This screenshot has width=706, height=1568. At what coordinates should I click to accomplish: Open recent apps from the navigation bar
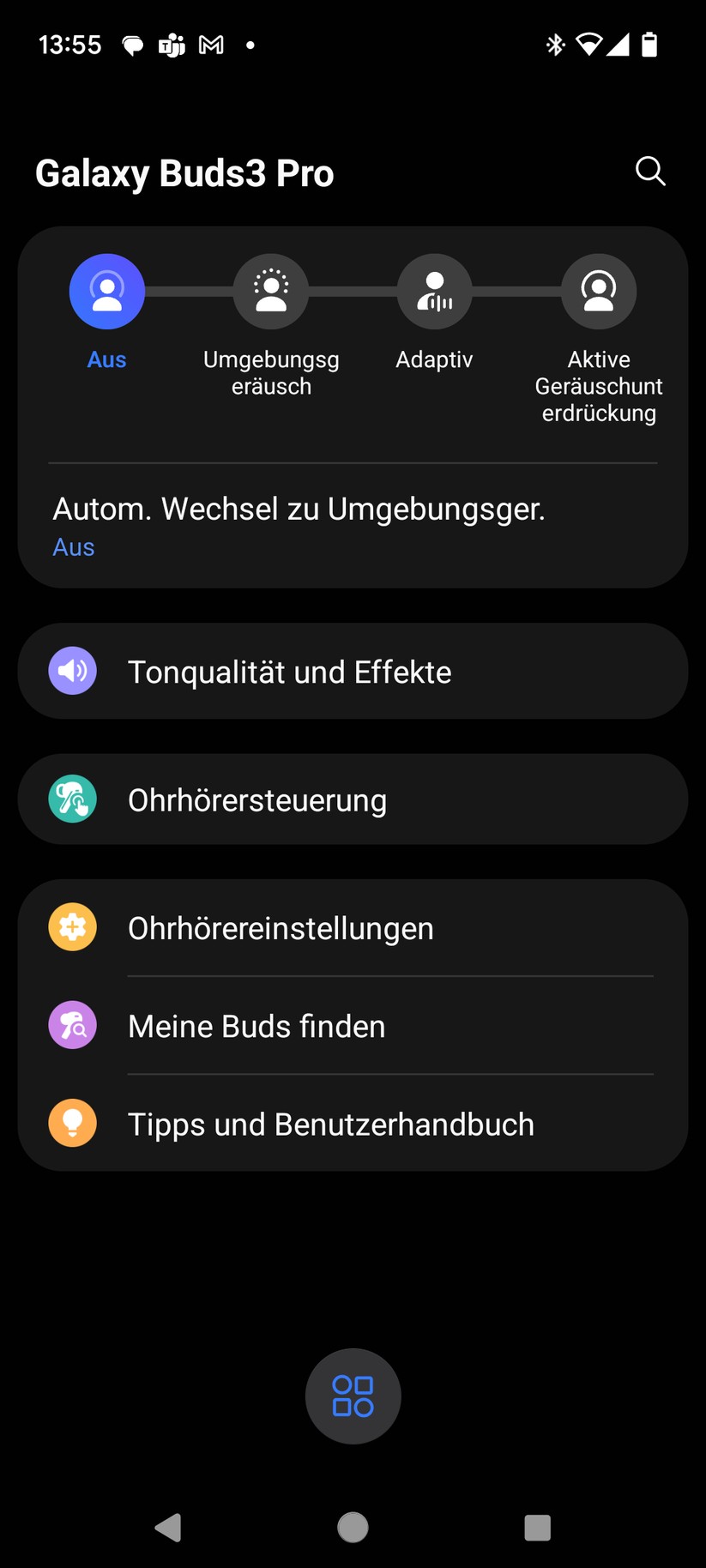[x=537, y=1528]
